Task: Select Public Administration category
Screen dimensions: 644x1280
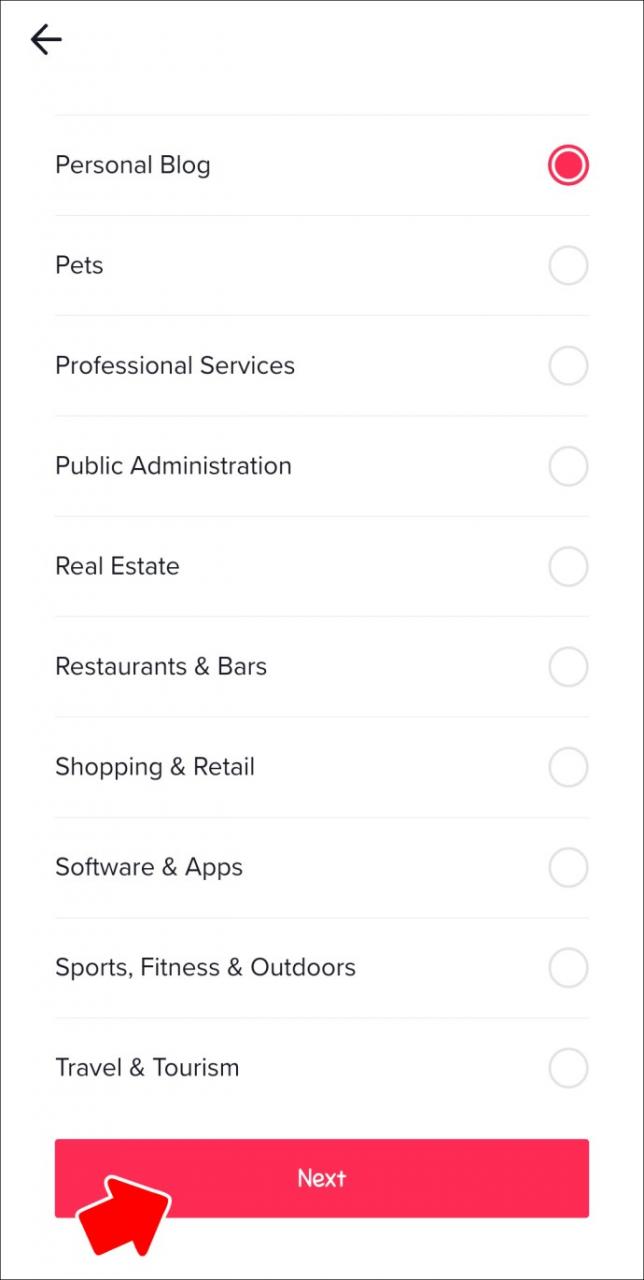Action: coord(568,466)
